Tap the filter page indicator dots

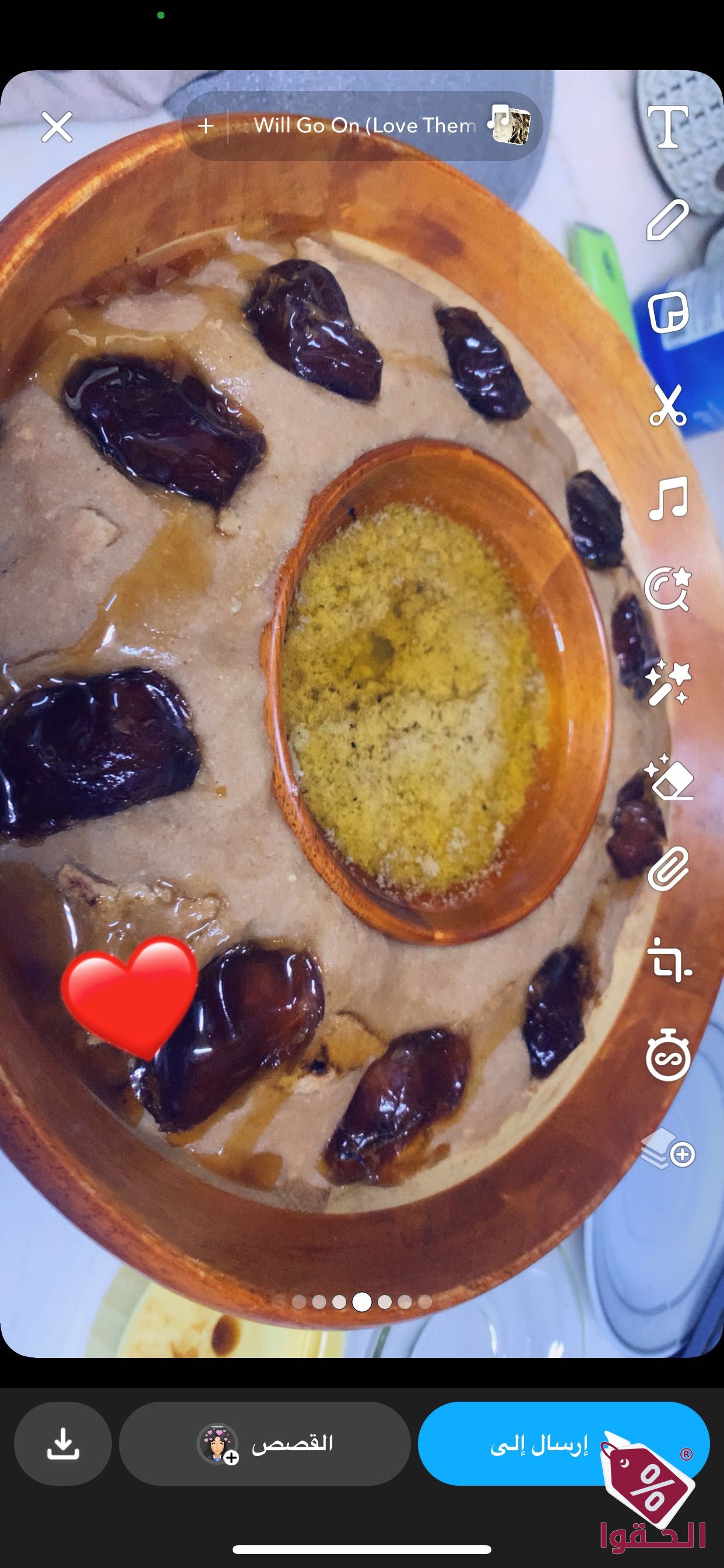(361, 1301)
